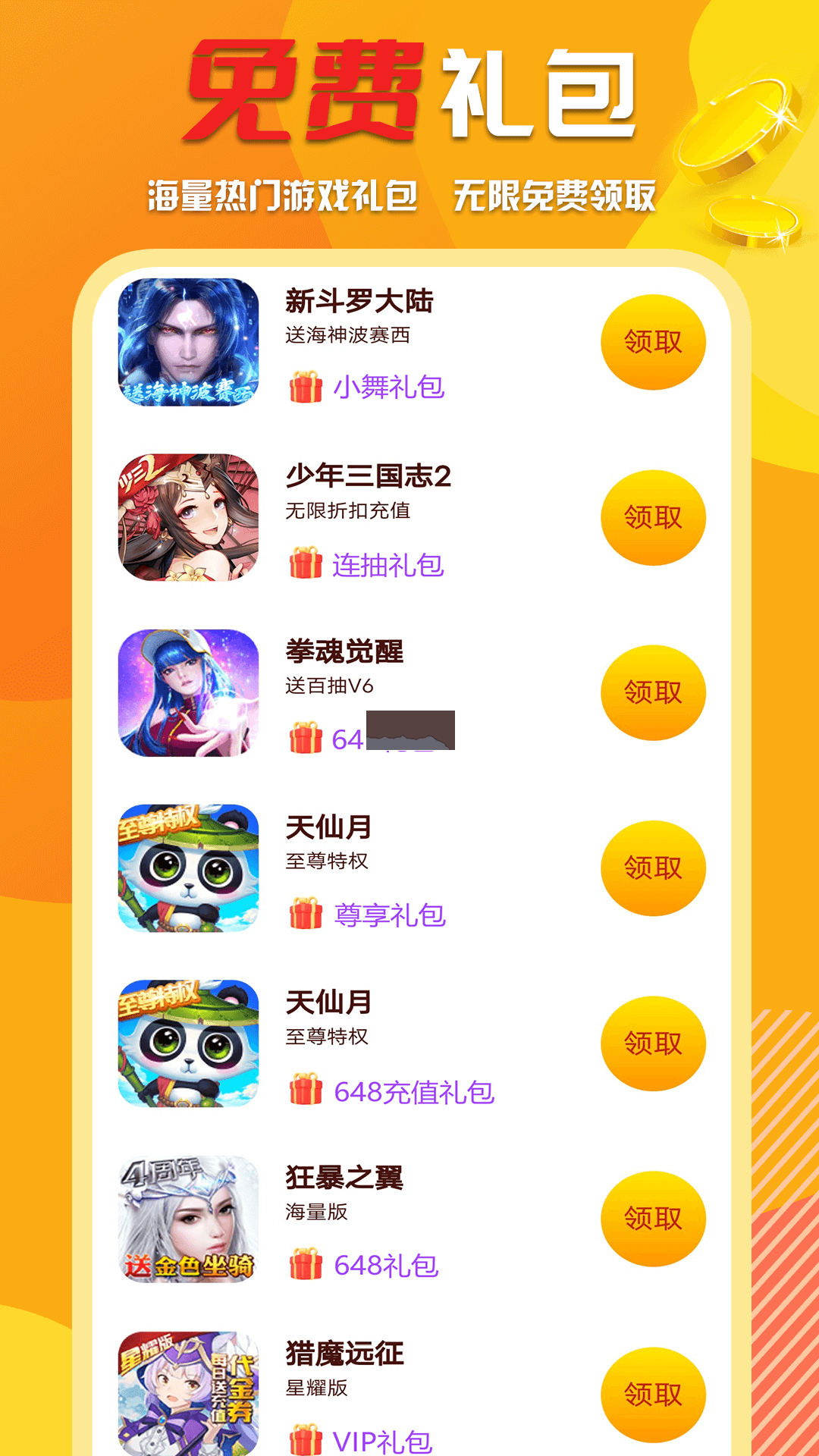Viewport: 819px width, 1456px height.
Task: Click 领取 for 少年三国志2
Action: 654,517
